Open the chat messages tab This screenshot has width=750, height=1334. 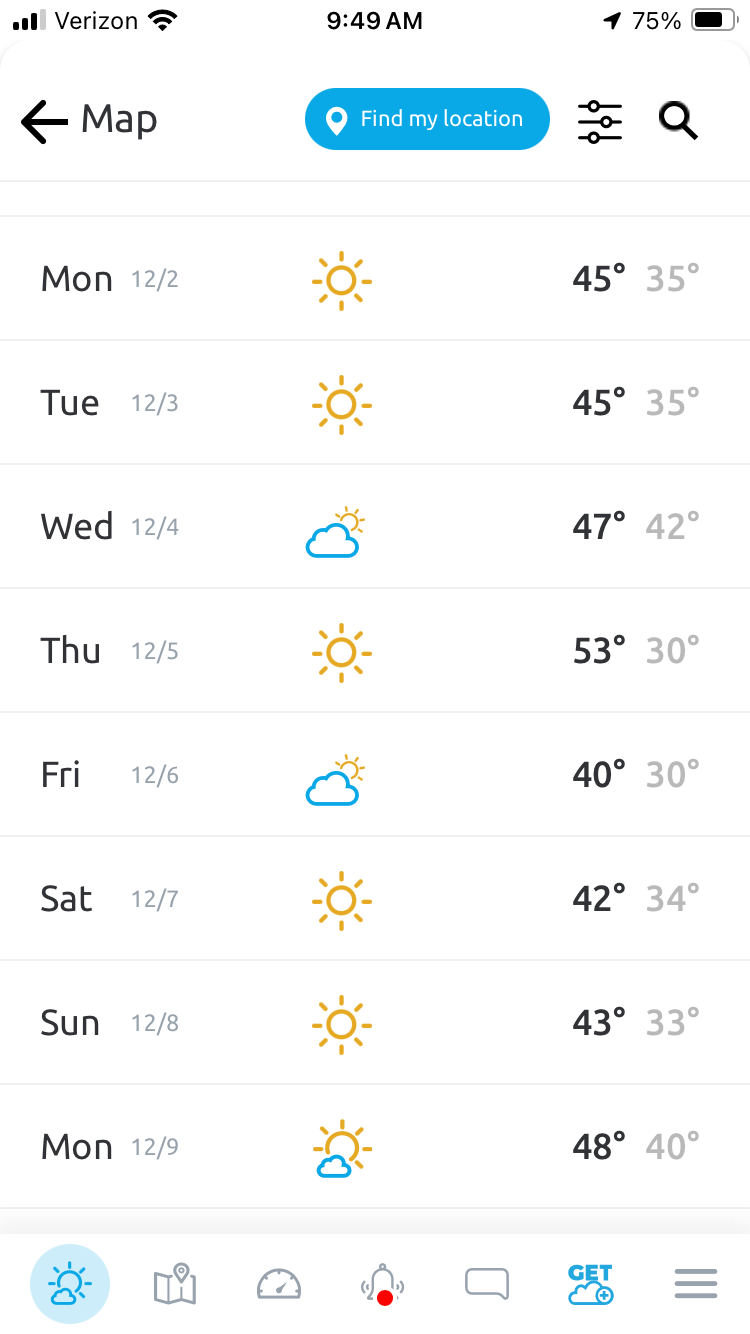coord(487,1283)
